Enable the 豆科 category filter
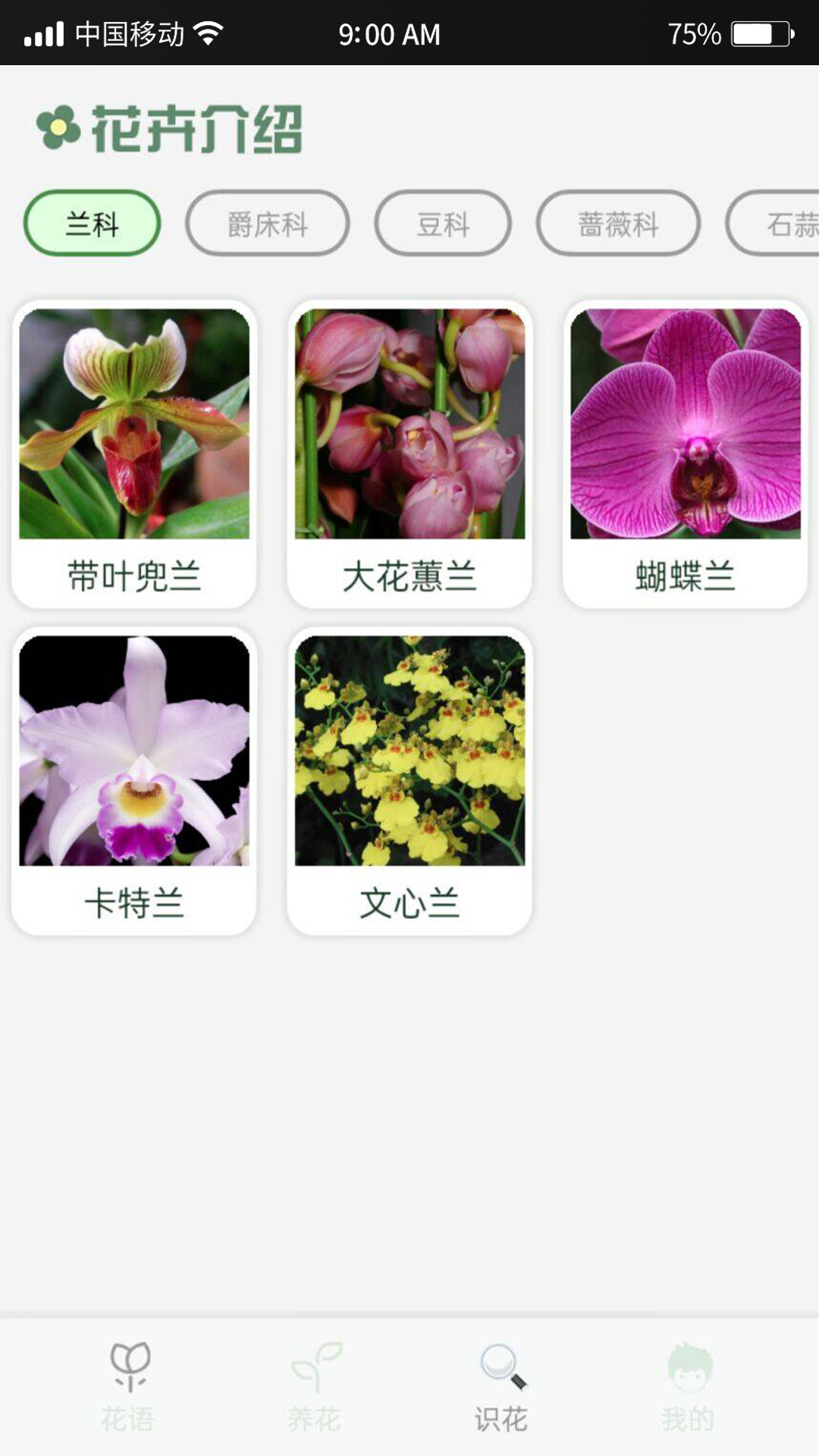819x1456 pixels. [x=443, y=224]
